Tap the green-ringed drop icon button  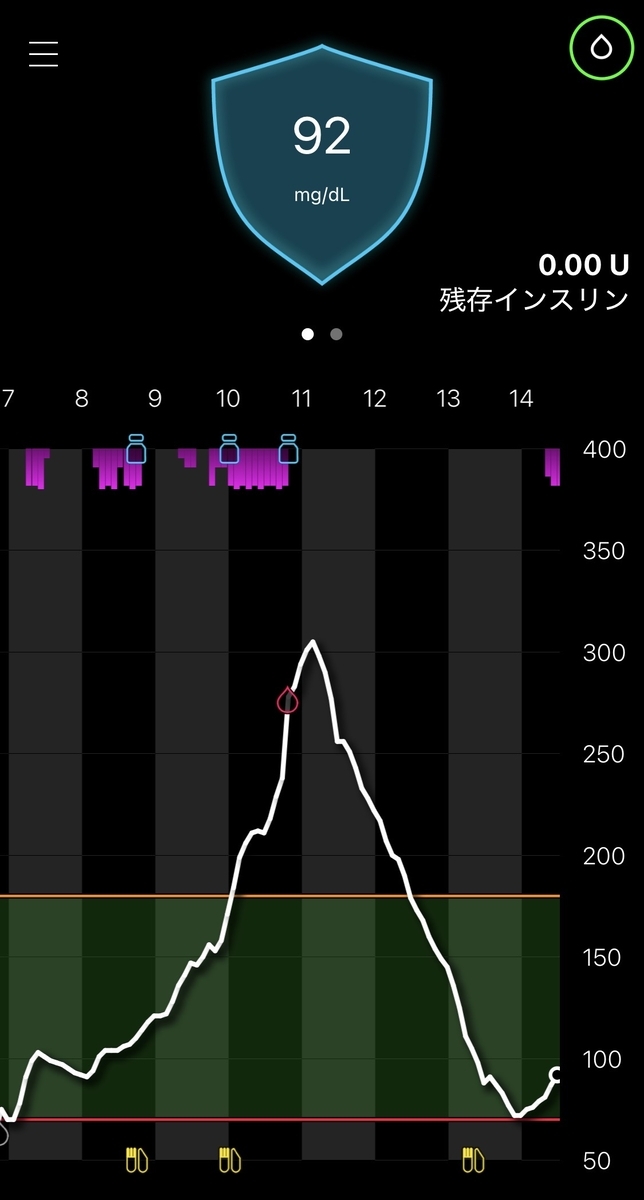click(x=600, y=48)
